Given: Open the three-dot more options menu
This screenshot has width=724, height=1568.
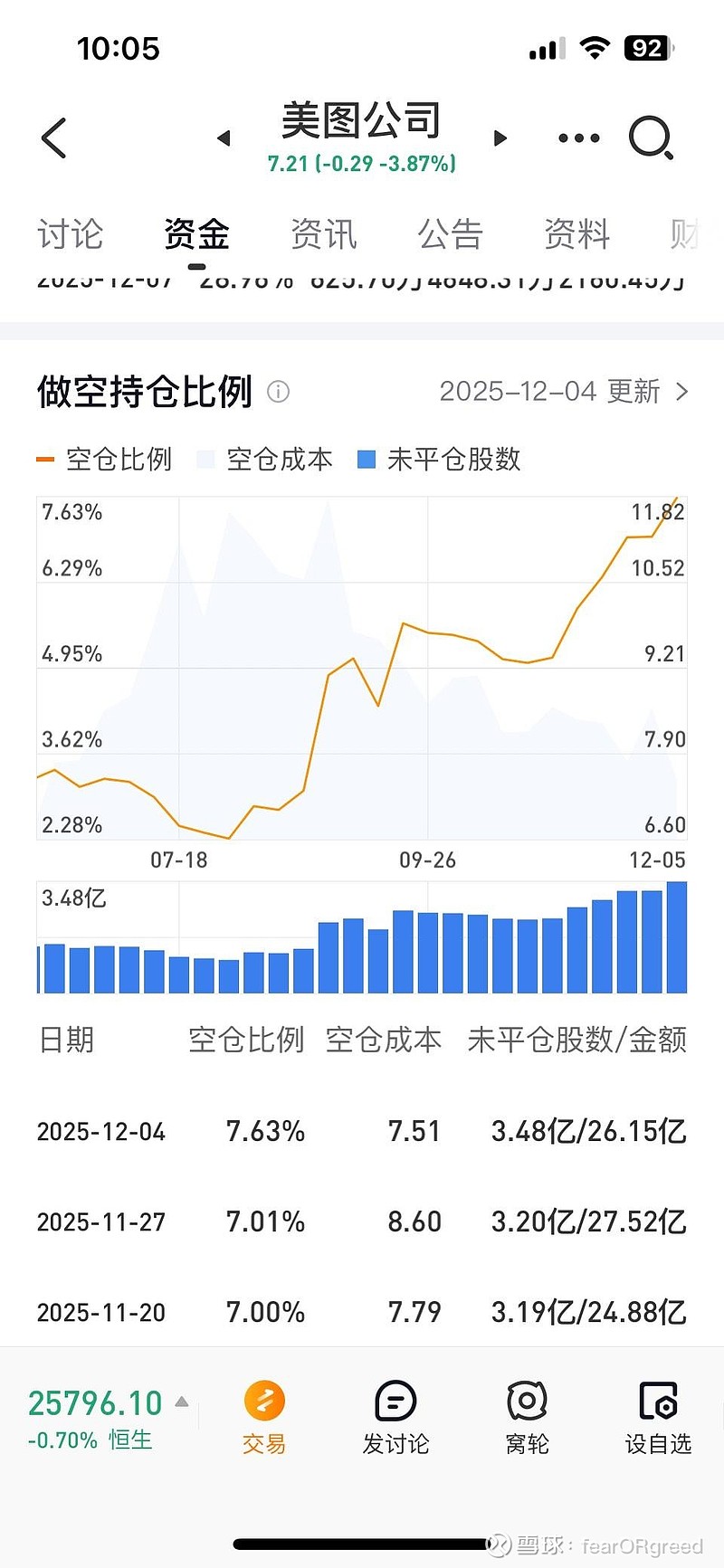Looking at the screenshot, I should pyautogui.click(x=578, y=138).
